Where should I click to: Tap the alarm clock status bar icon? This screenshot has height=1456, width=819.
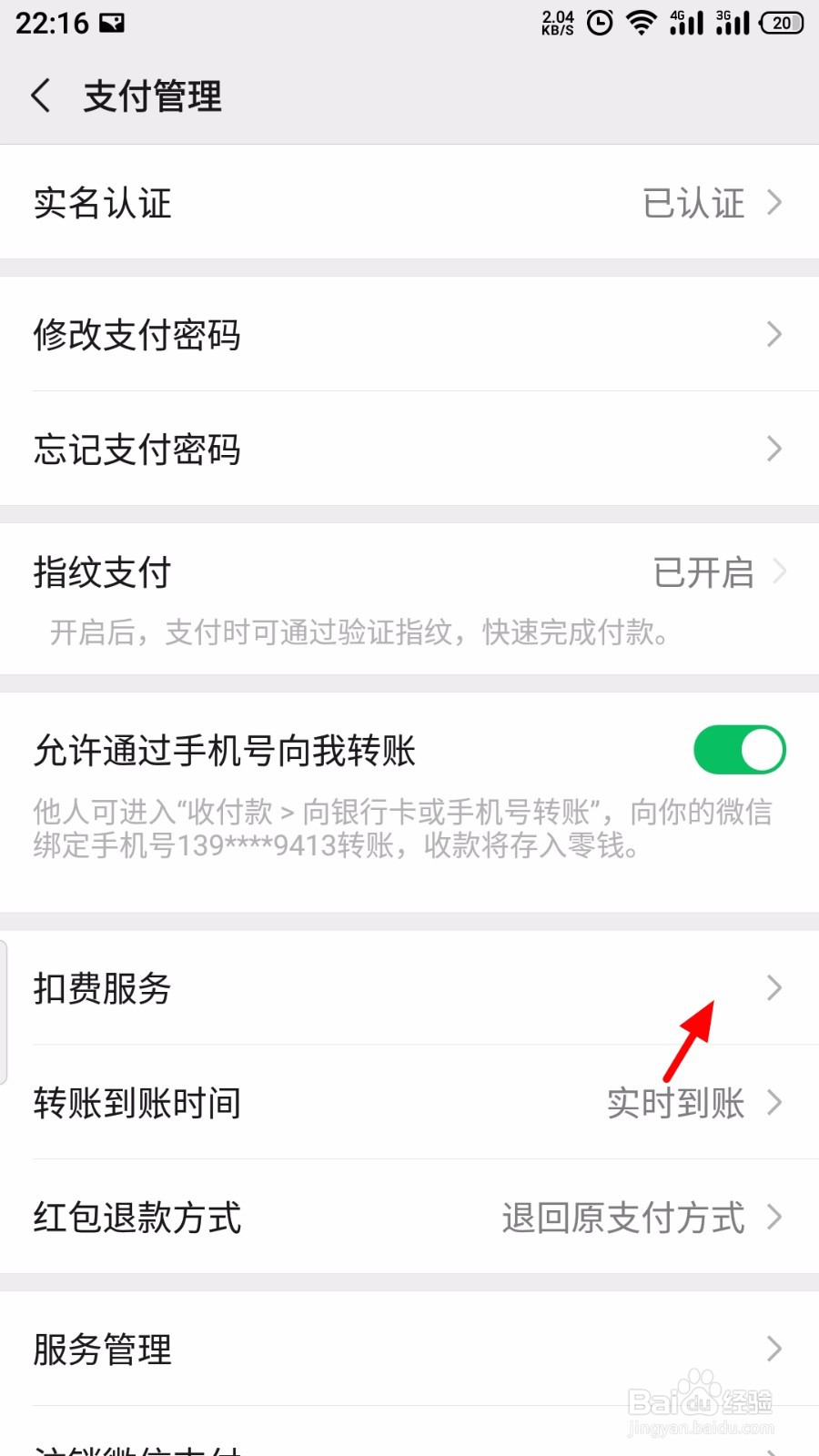click(600, 22)
